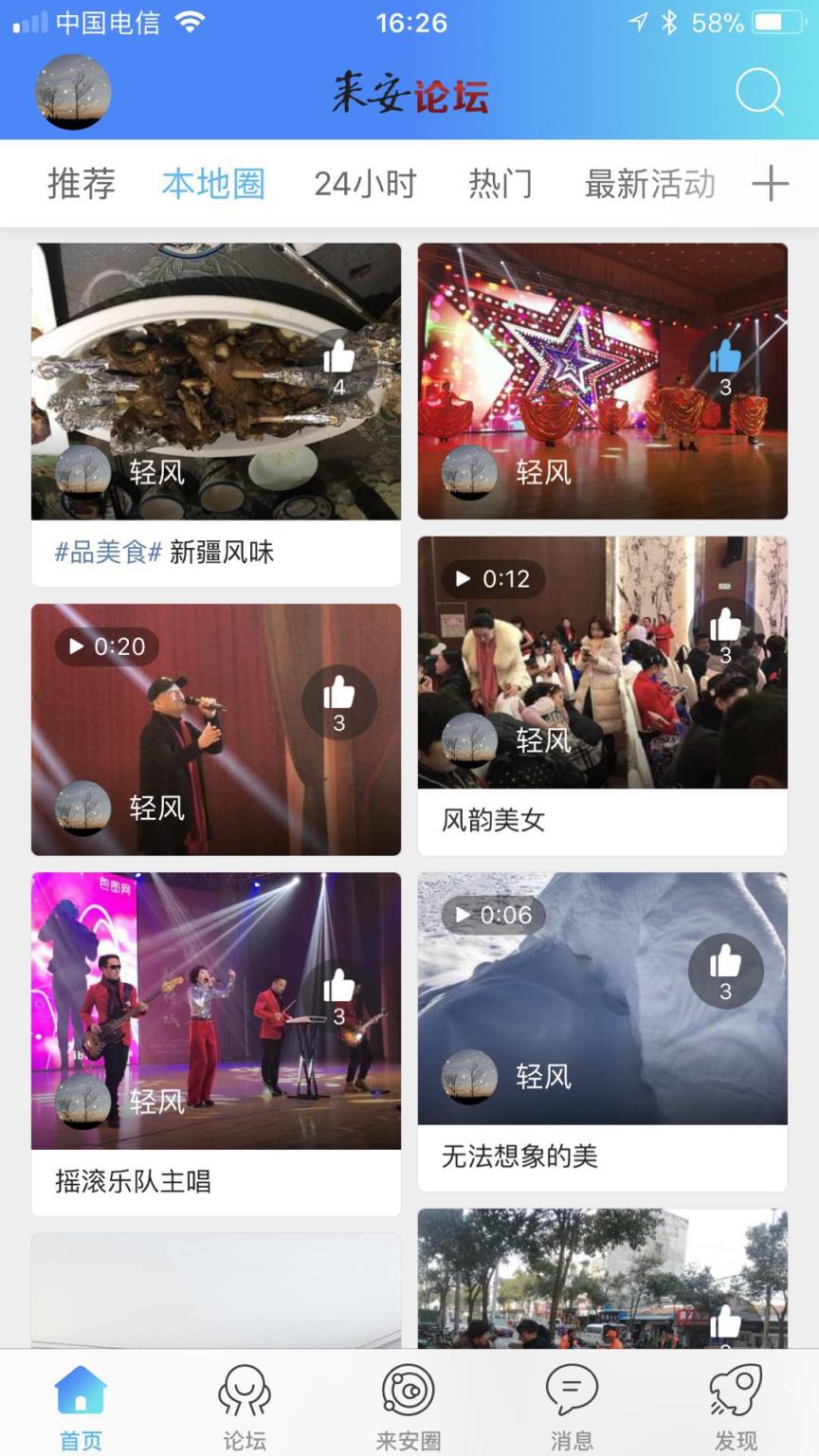Open the 发现 discovery section
819x1456 pixels.
coord(735,1403)
